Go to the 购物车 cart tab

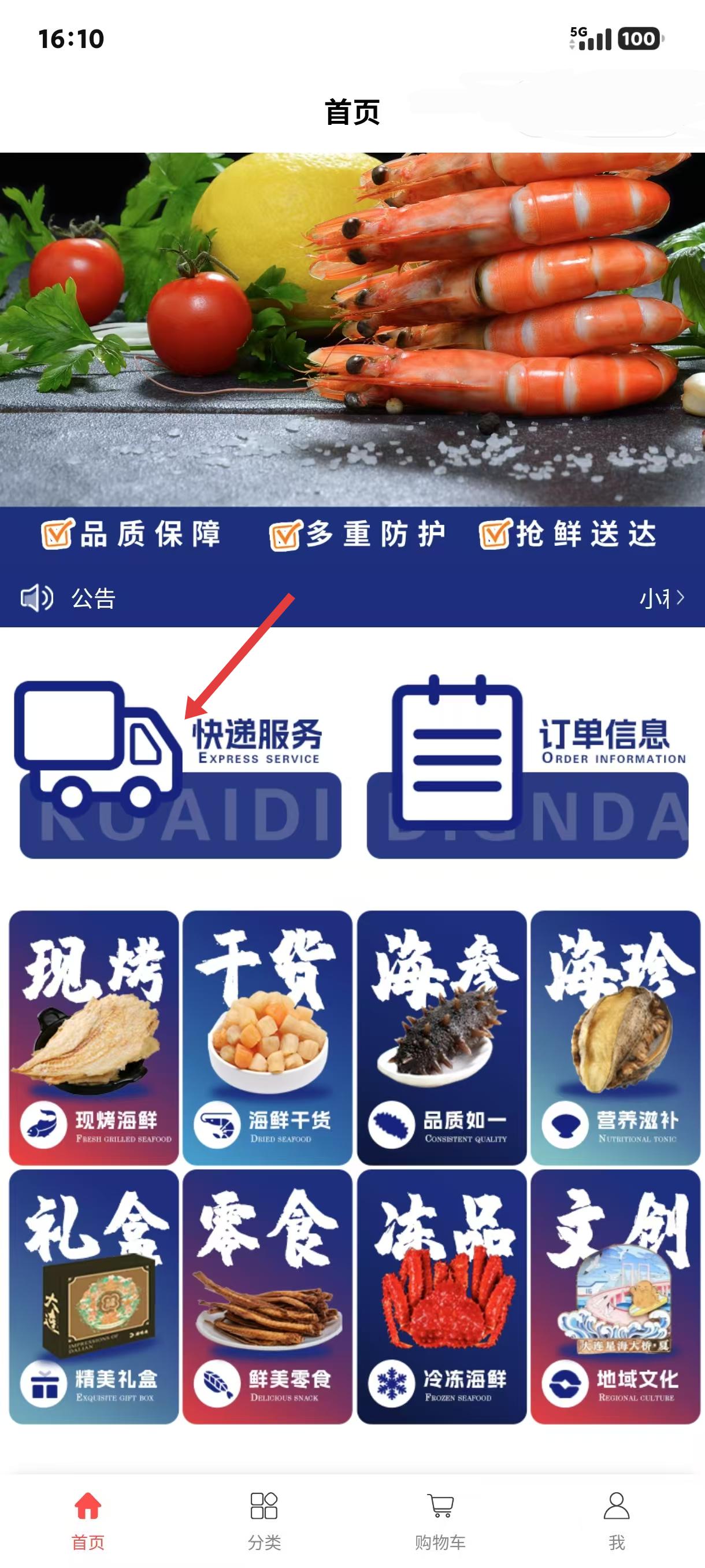pyautogui.click(x=440, y=1519)
